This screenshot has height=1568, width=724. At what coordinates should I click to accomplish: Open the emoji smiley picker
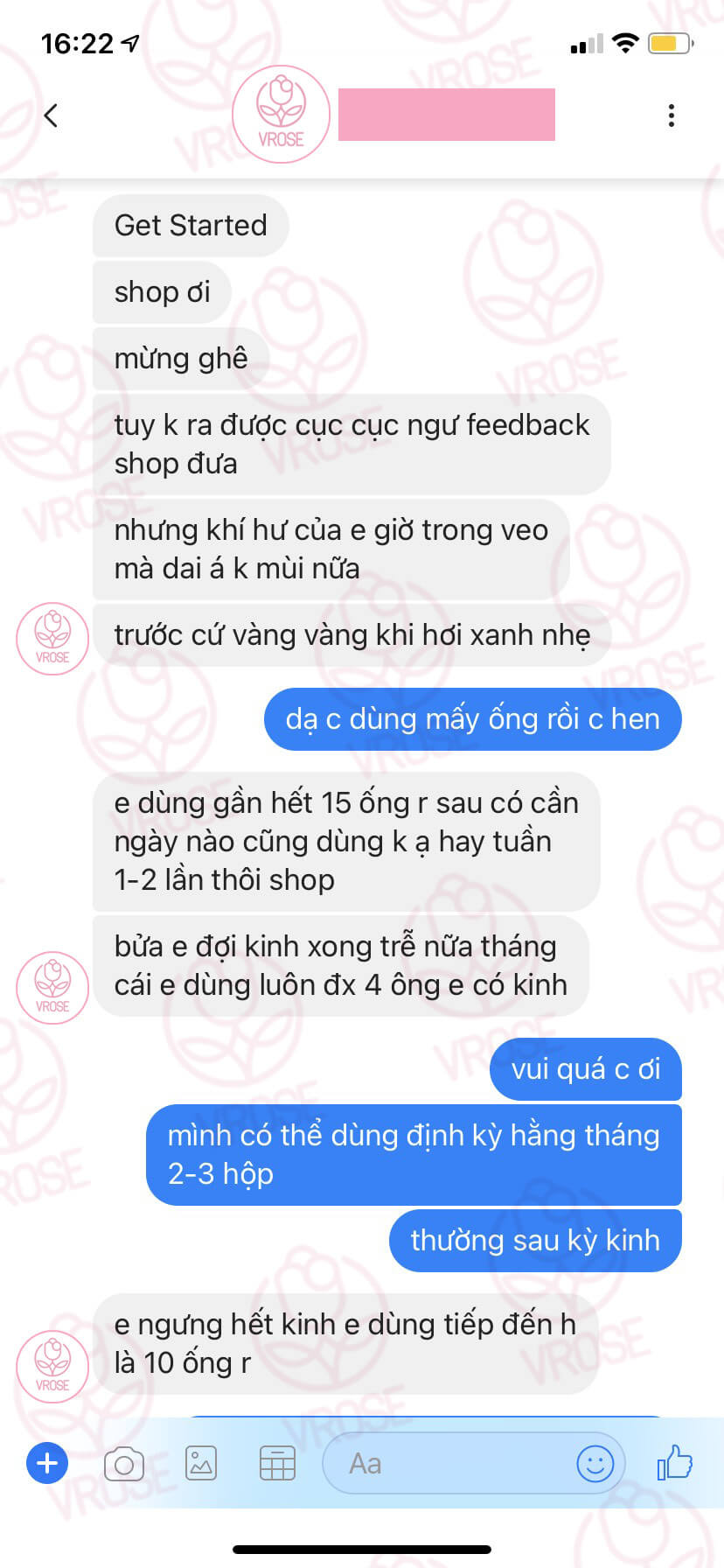point(595,1463)
